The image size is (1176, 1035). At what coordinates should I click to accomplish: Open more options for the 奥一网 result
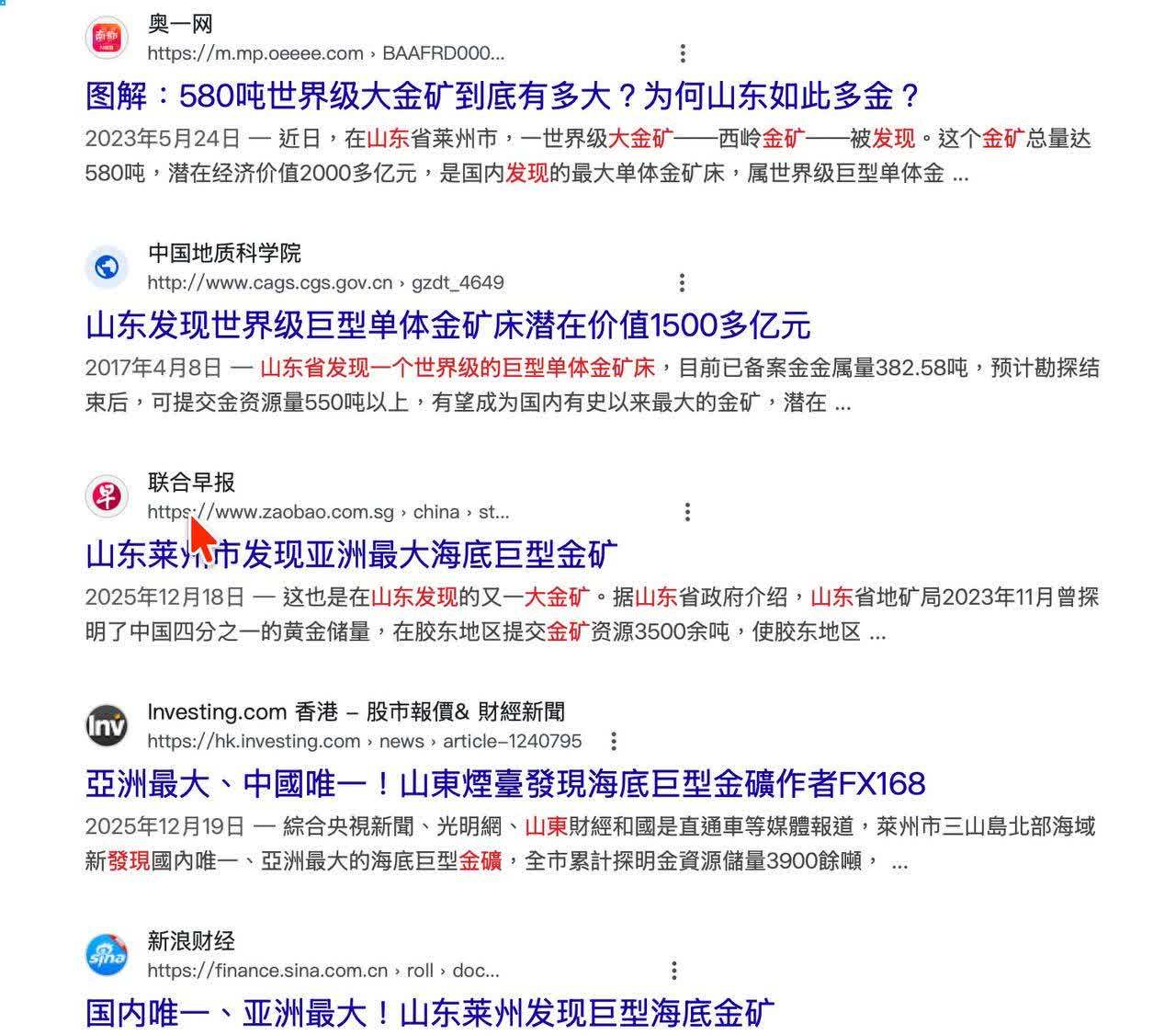[683, 53]
